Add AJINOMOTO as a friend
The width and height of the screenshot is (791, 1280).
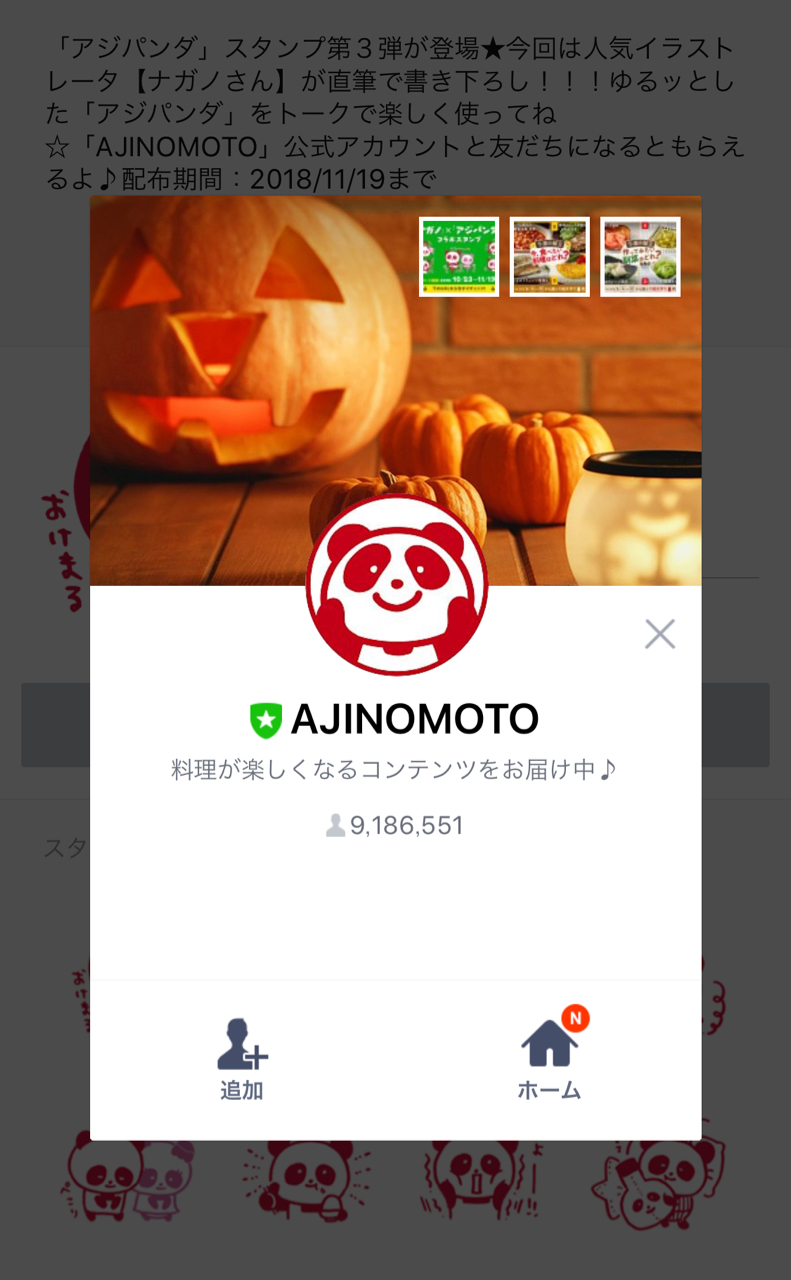click(242, 1059)
